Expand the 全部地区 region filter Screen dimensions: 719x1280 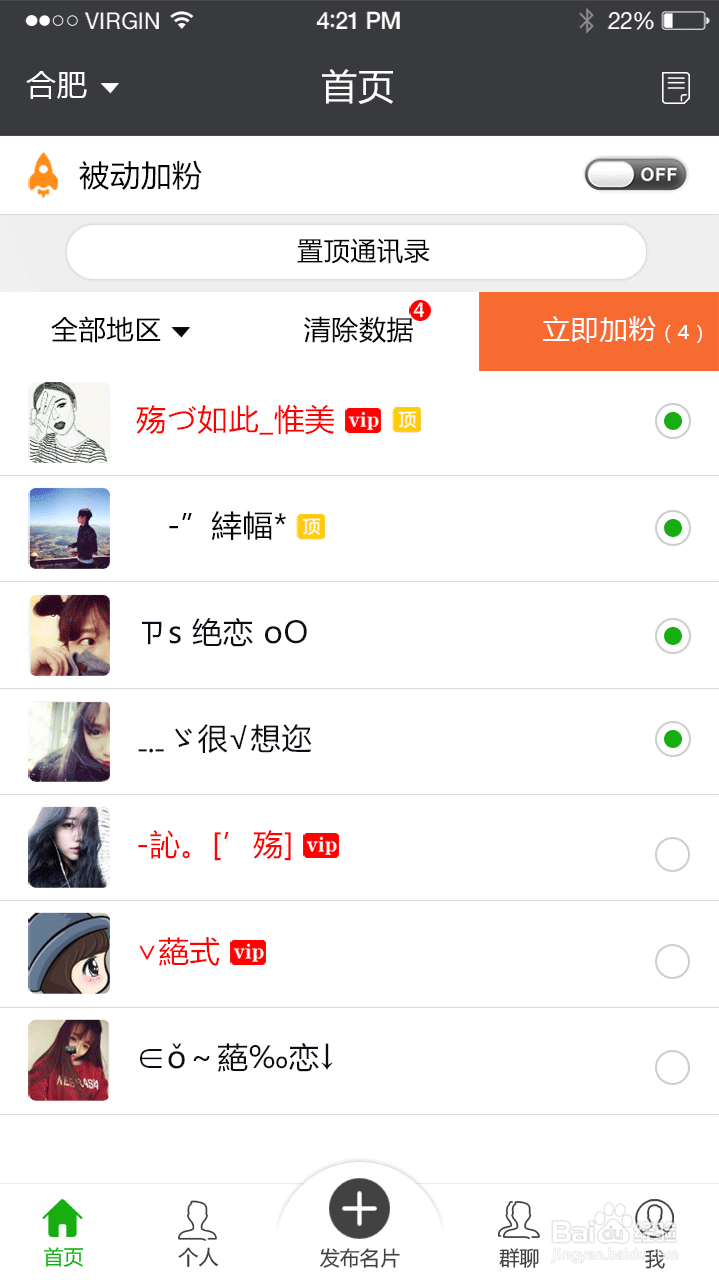(120, 331)
